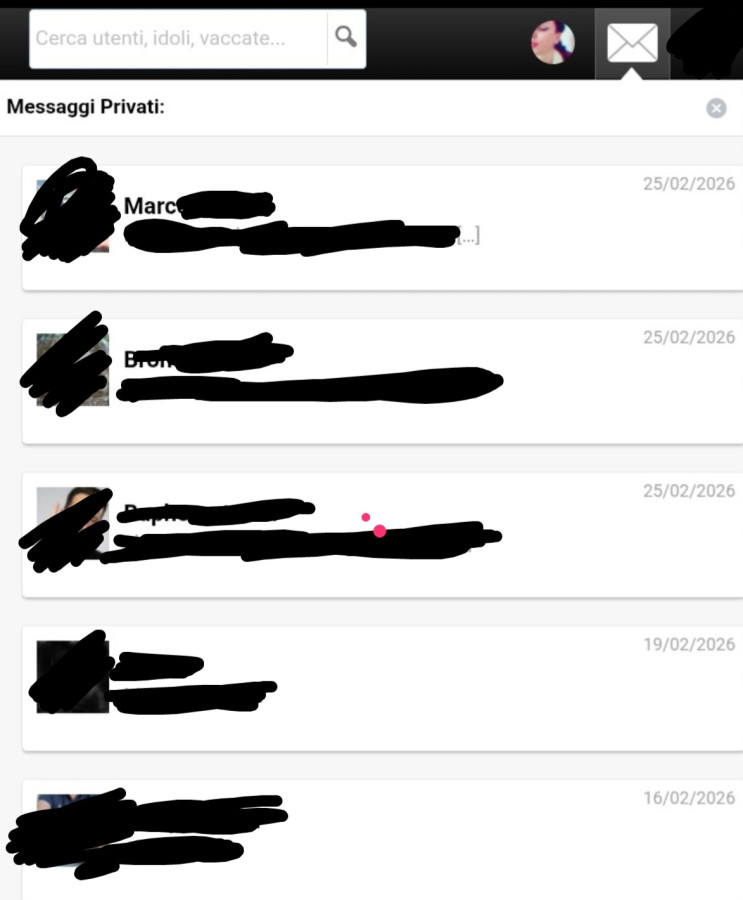Image resolution: width=743 pixels, height=900 pixels.
Task: Tap the 'Cerca utenti, idoli' search field
Action: (x=180, y=39)
